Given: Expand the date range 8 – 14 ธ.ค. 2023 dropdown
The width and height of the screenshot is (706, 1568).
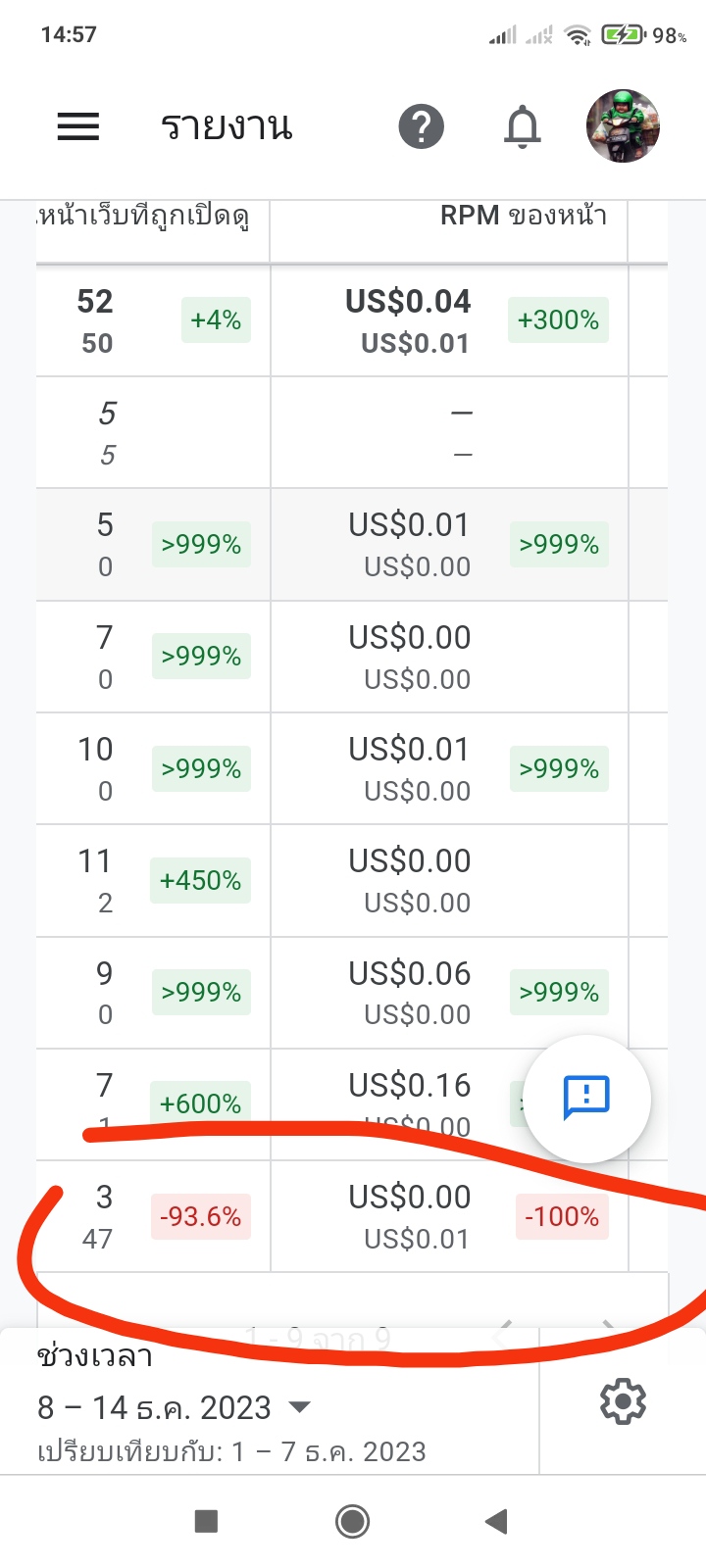Looking at the screenshot, I should click(x=175, y=1408).
